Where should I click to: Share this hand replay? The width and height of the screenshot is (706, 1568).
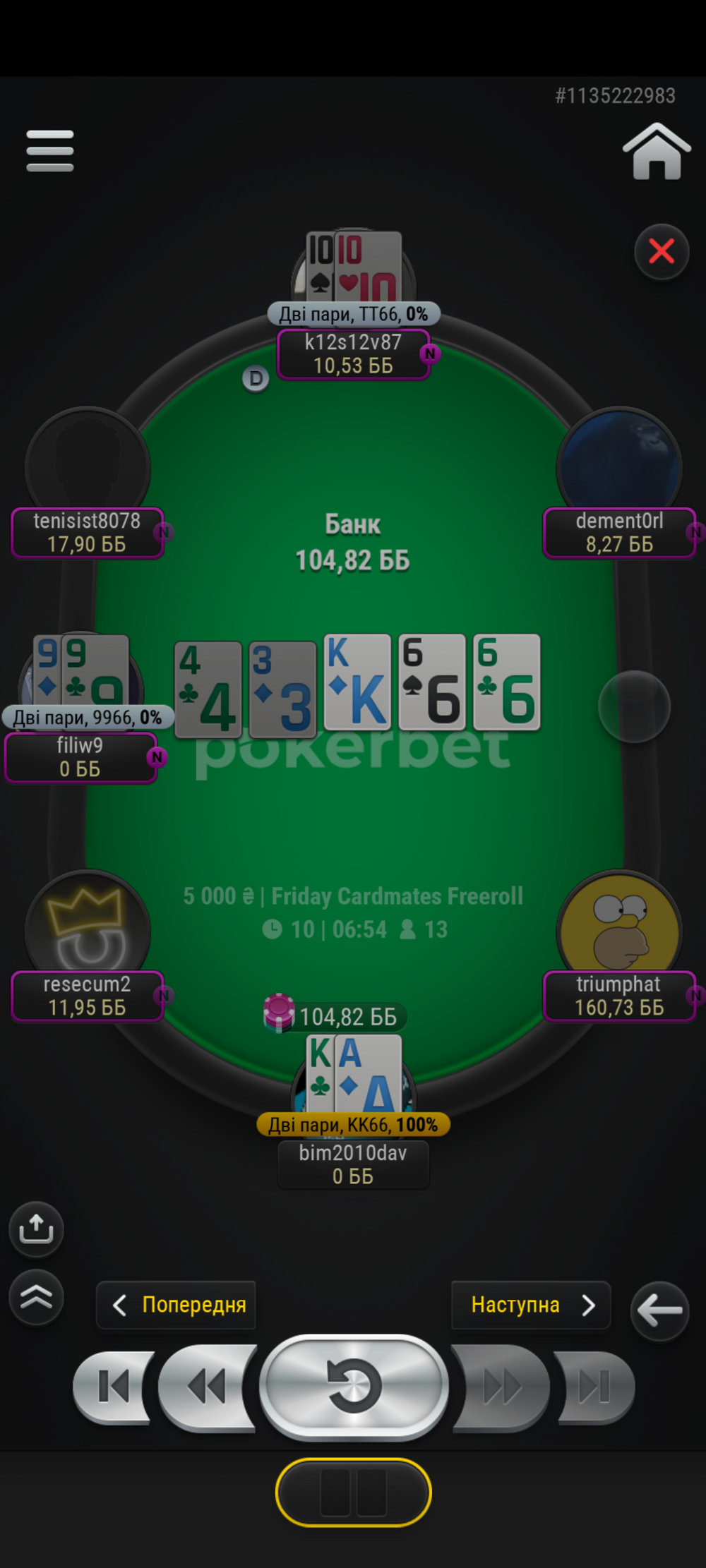tap(36, 1229)
